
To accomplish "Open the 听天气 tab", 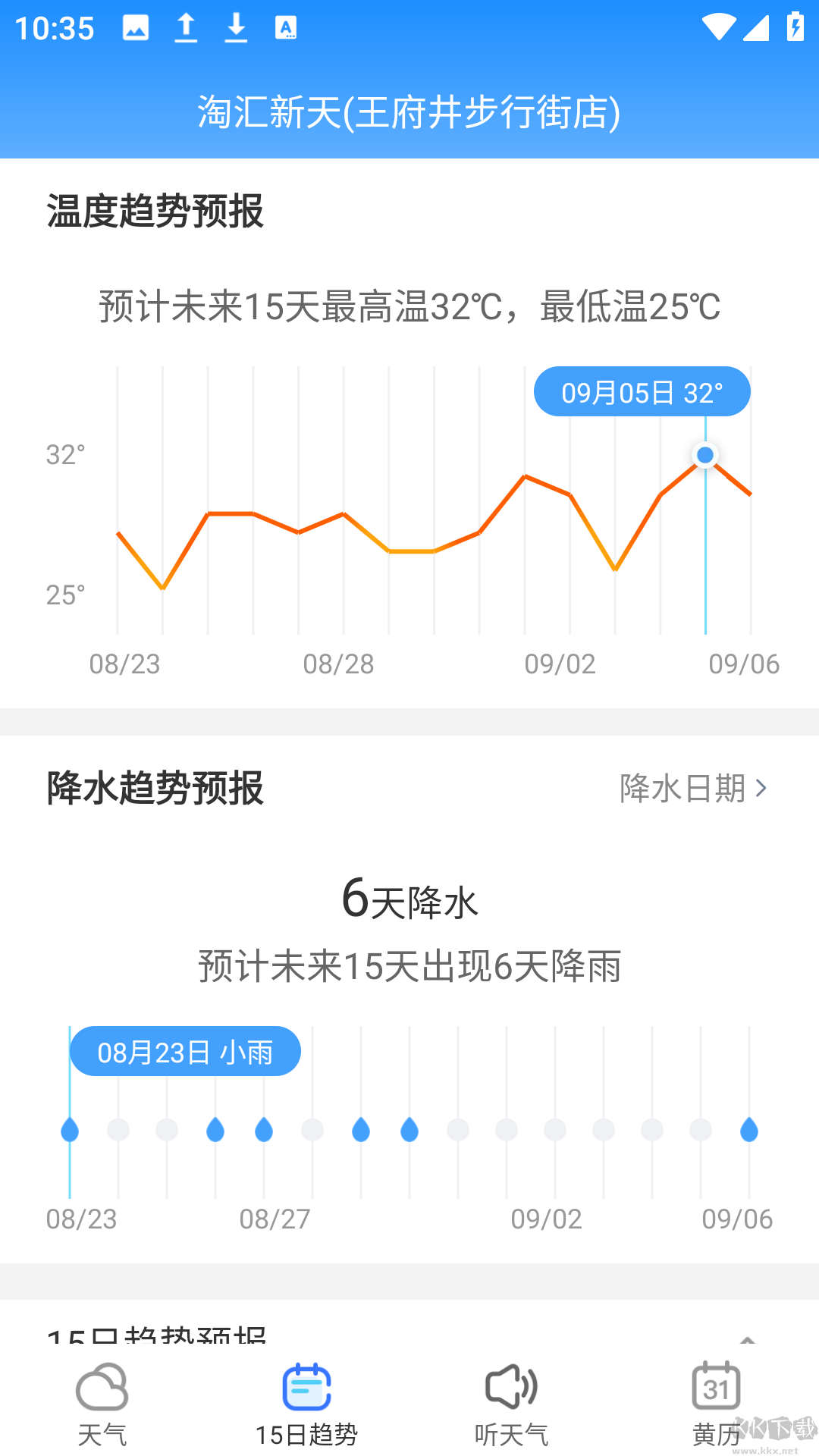I will [511, 1404].
